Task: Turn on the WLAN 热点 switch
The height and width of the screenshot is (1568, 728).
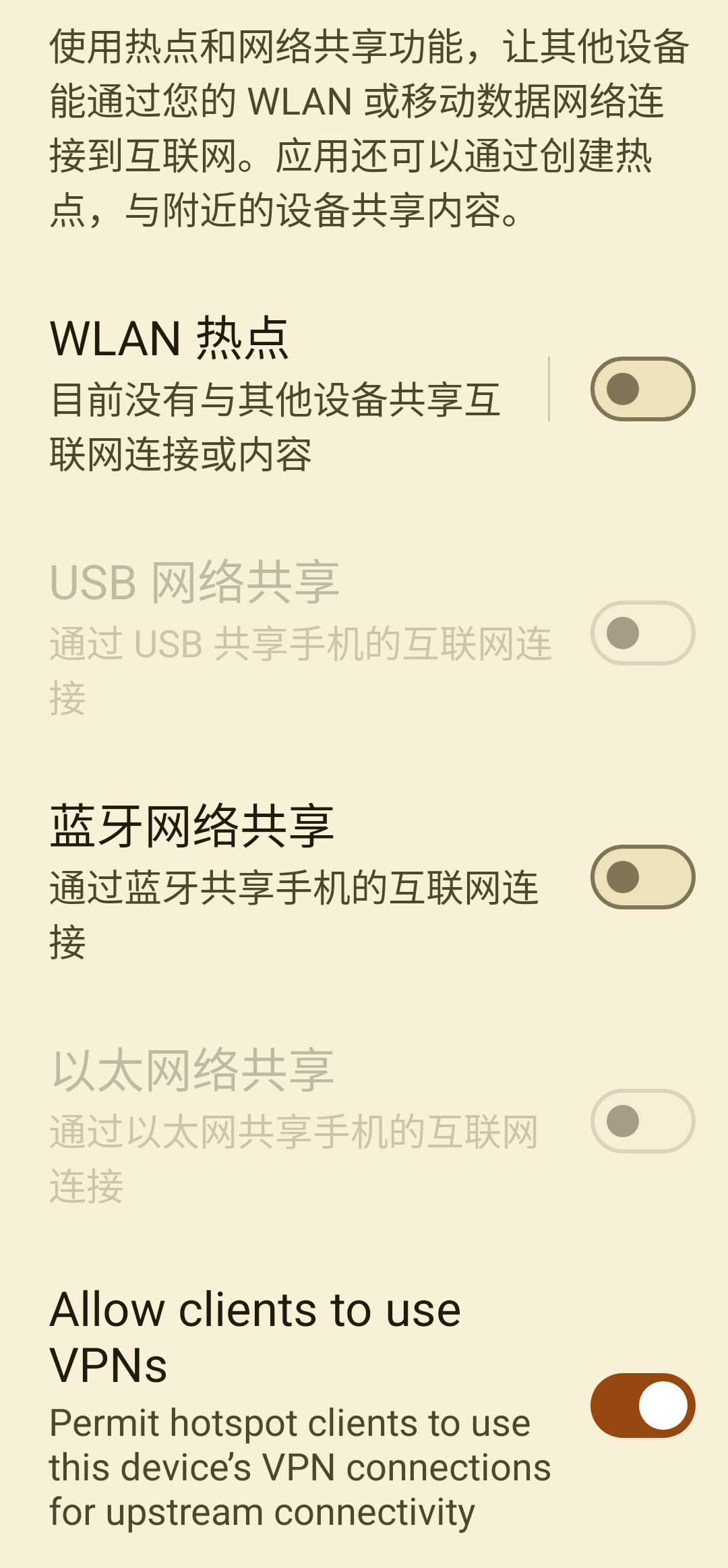Action: tap(642, 389)
